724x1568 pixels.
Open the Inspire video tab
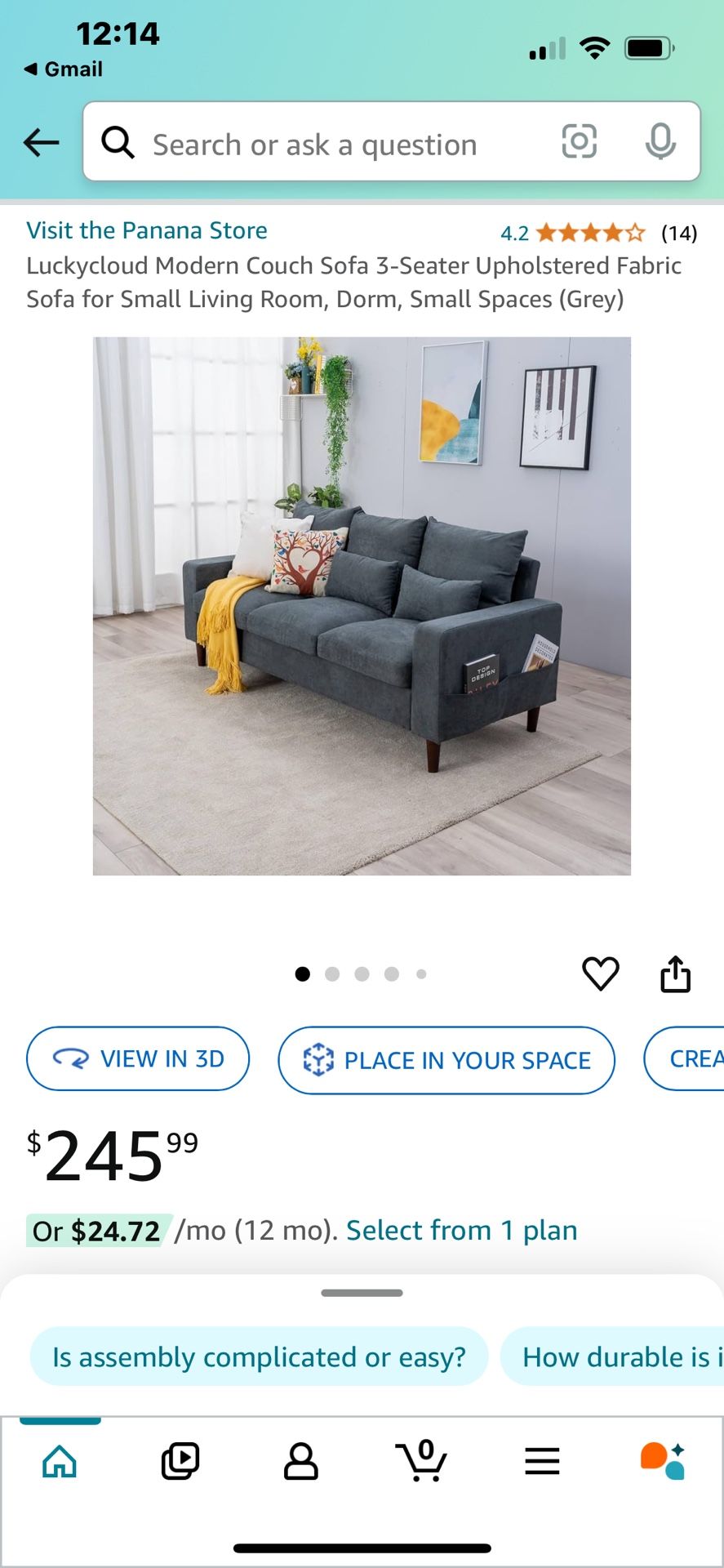point(180,1461)
